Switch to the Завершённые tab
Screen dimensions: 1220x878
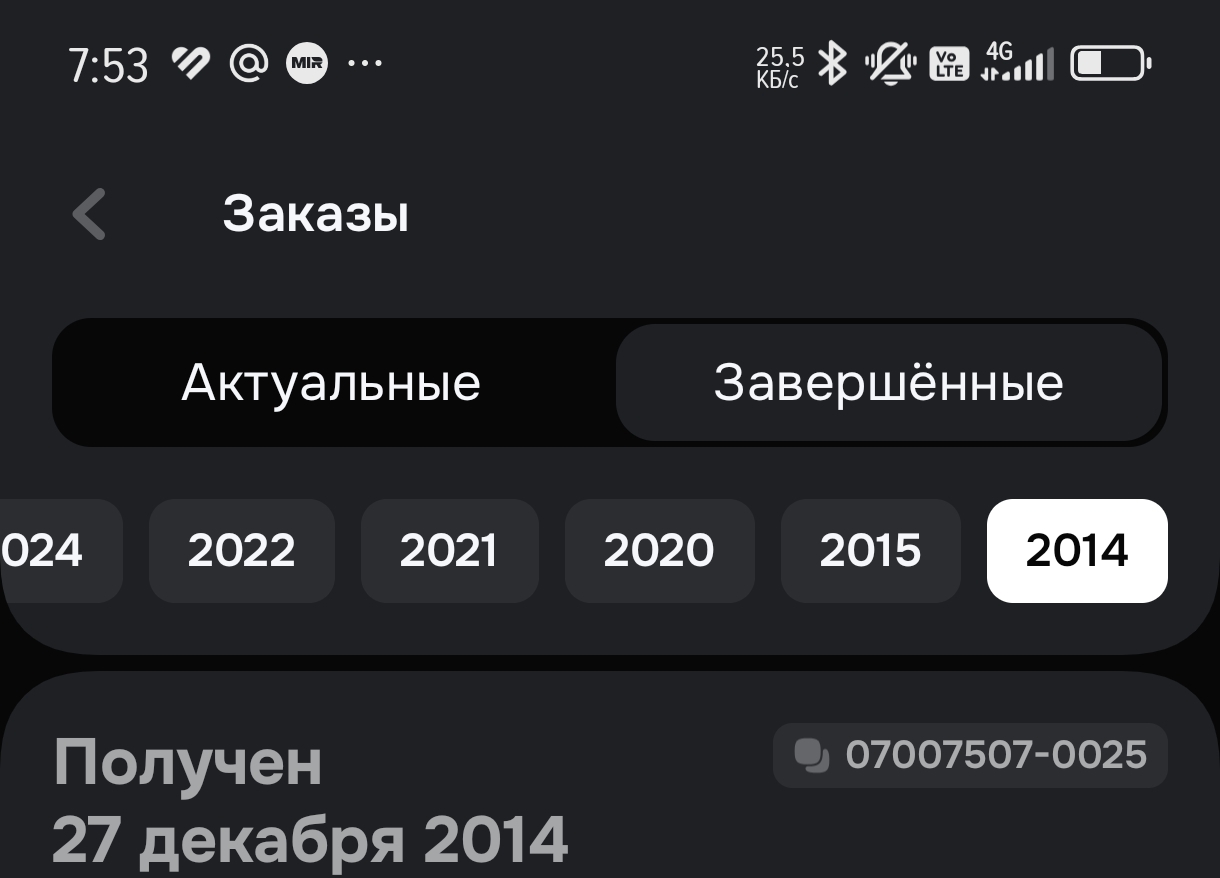click(x=888, y=383)
